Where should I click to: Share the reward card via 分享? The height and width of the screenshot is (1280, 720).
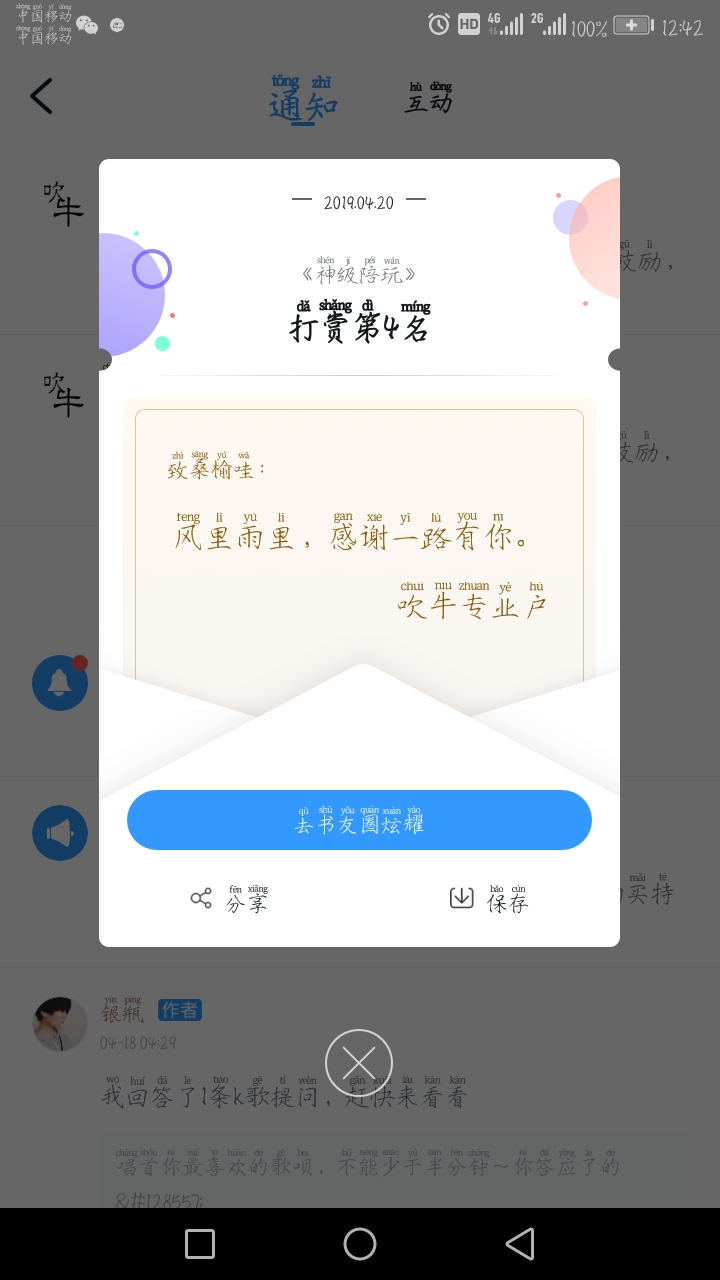click(229, 898)
